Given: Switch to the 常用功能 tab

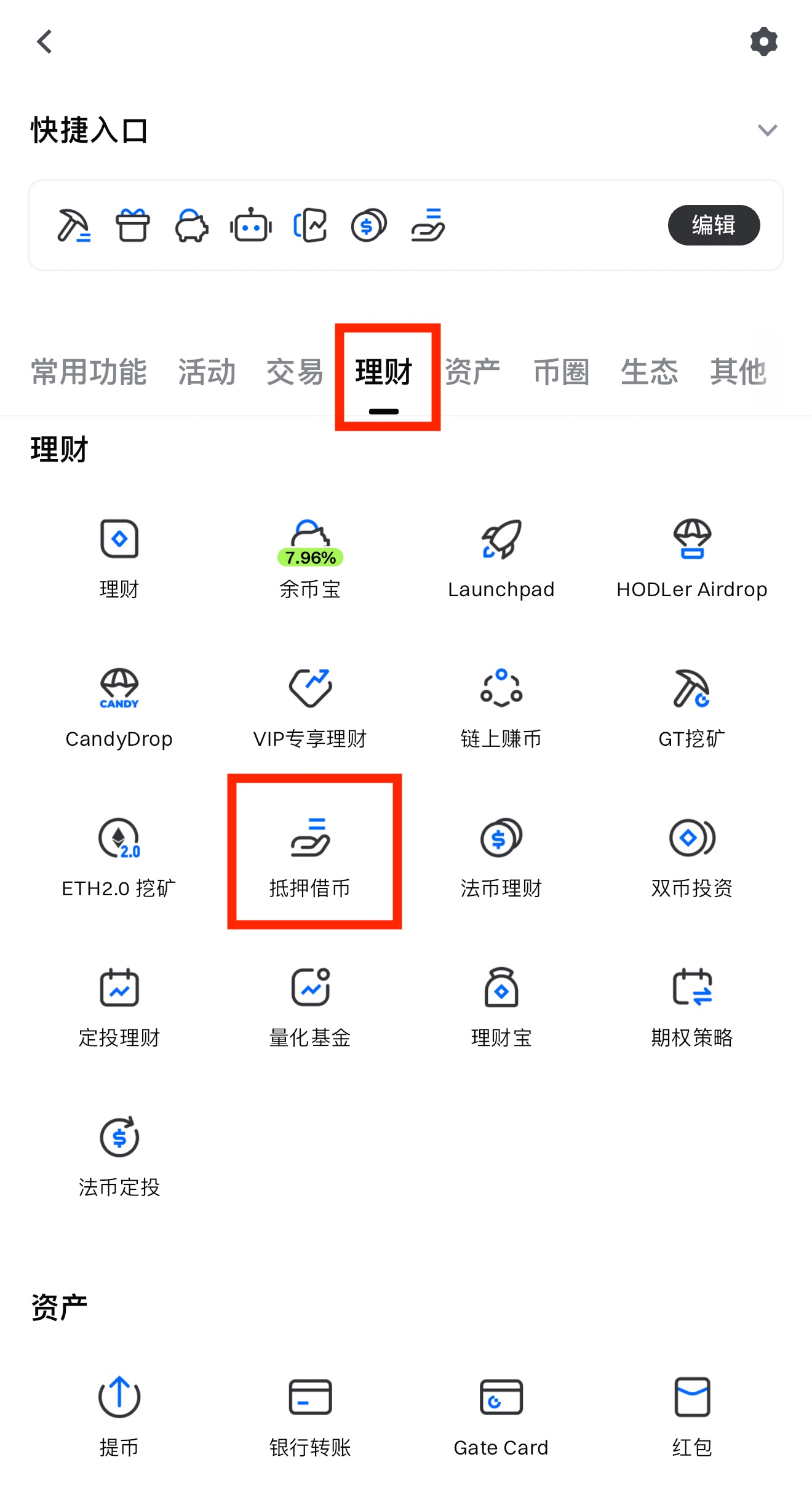Looking at the screenshot, I should tap(89, 372).
